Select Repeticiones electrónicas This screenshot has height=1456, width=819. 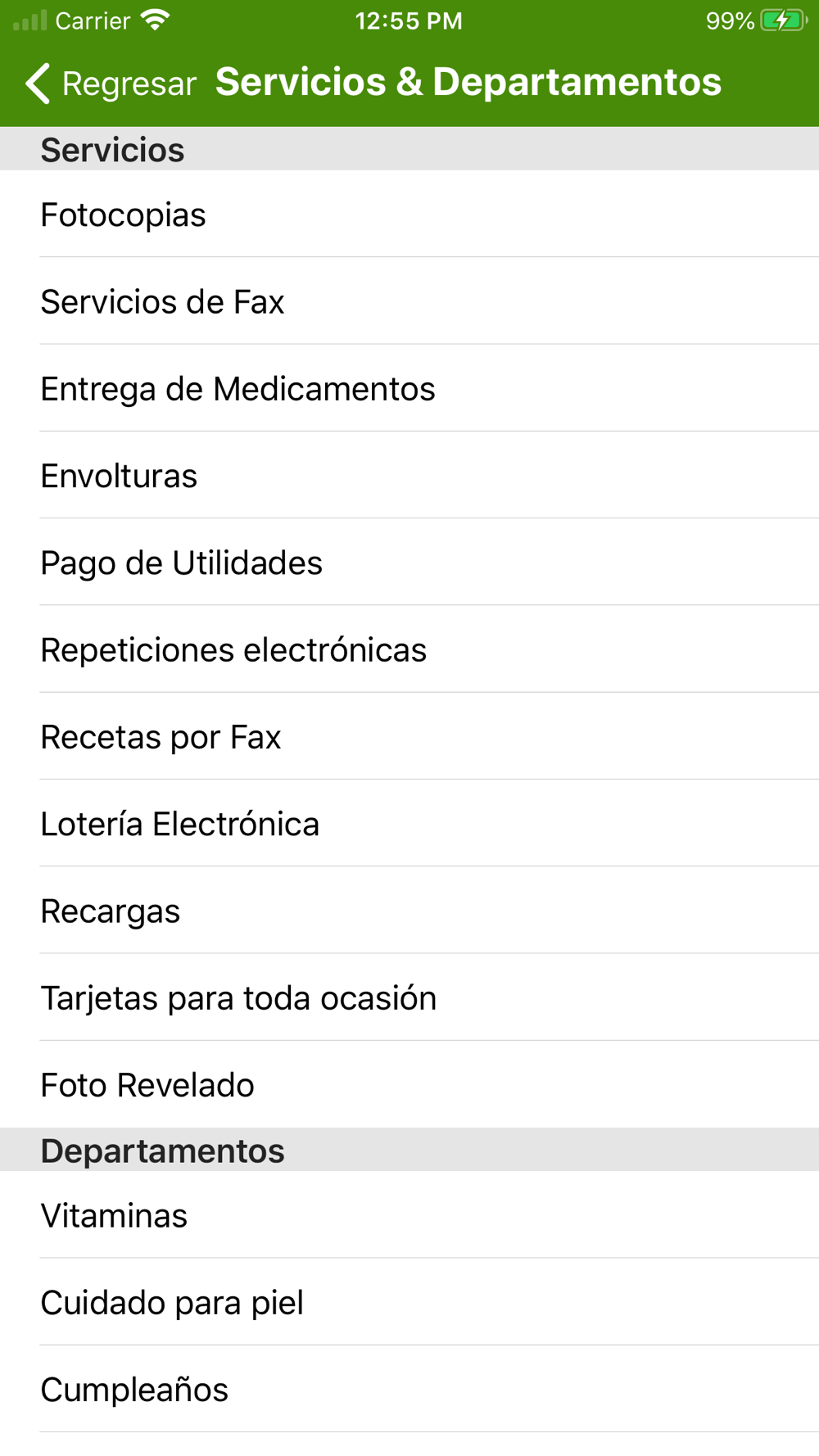pyautogui.click(x=409, y=649)
